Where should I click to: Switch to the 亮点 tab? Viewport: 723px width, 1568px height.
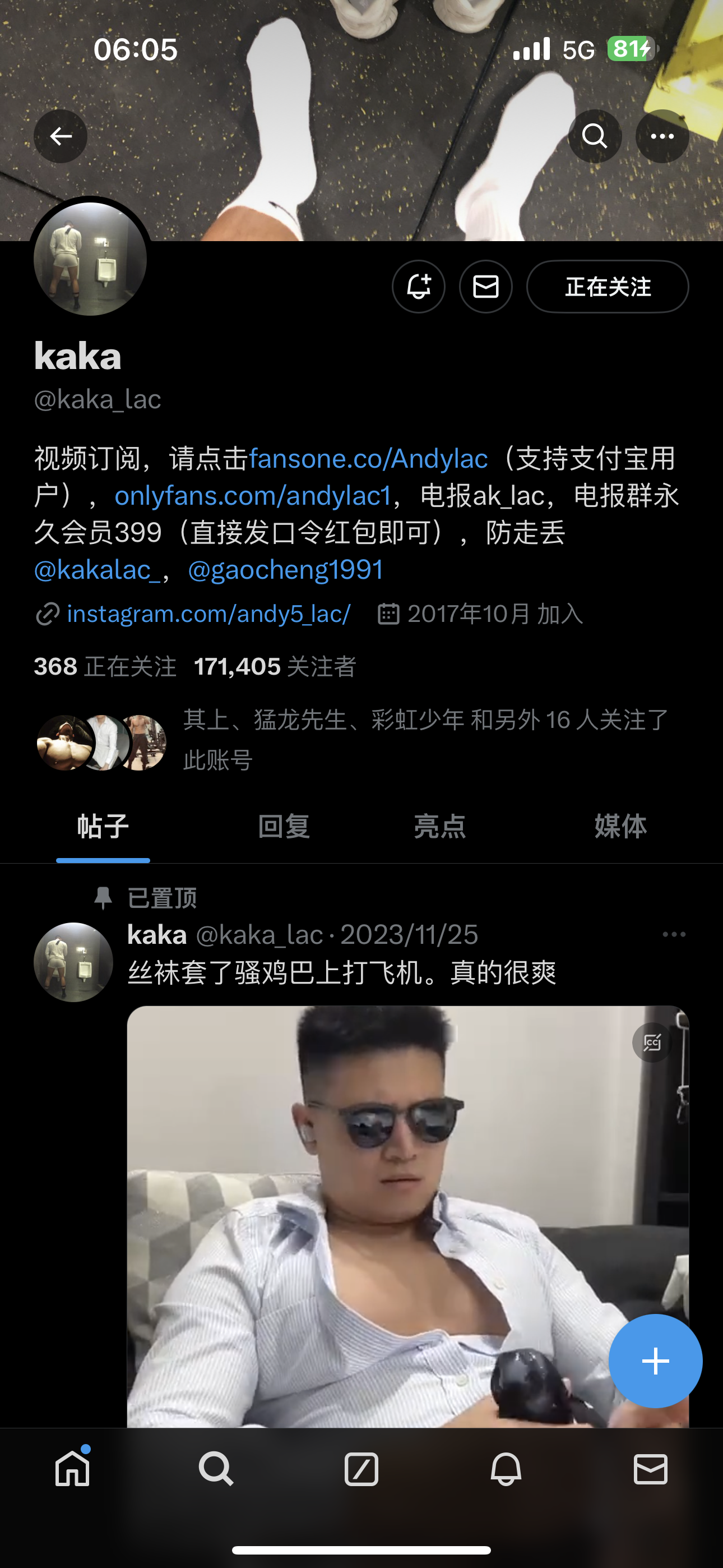(x=439, y=826)
